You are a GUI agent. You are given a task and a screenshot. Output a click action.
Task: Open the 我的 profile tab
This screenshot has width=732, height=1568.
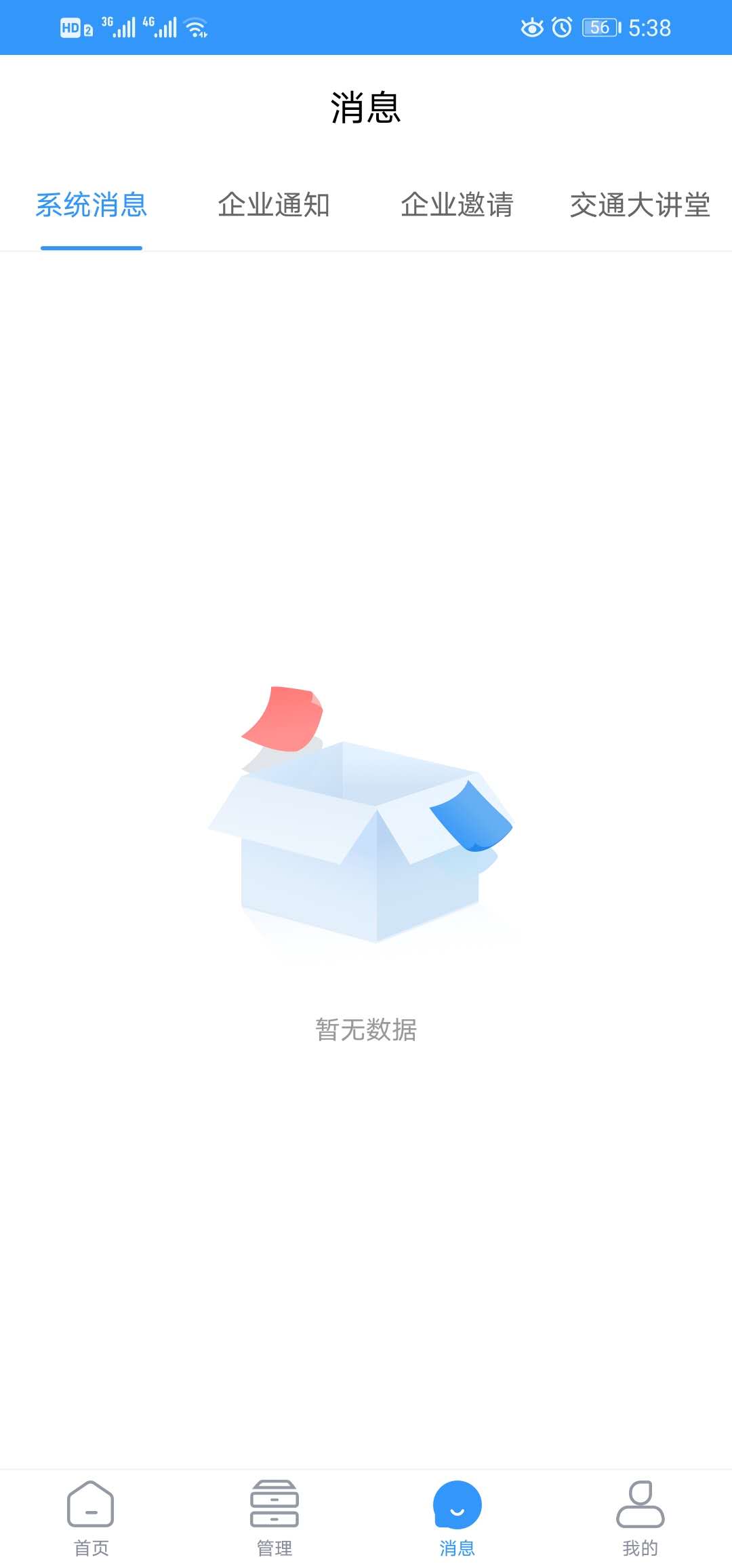coord(640,1518)
